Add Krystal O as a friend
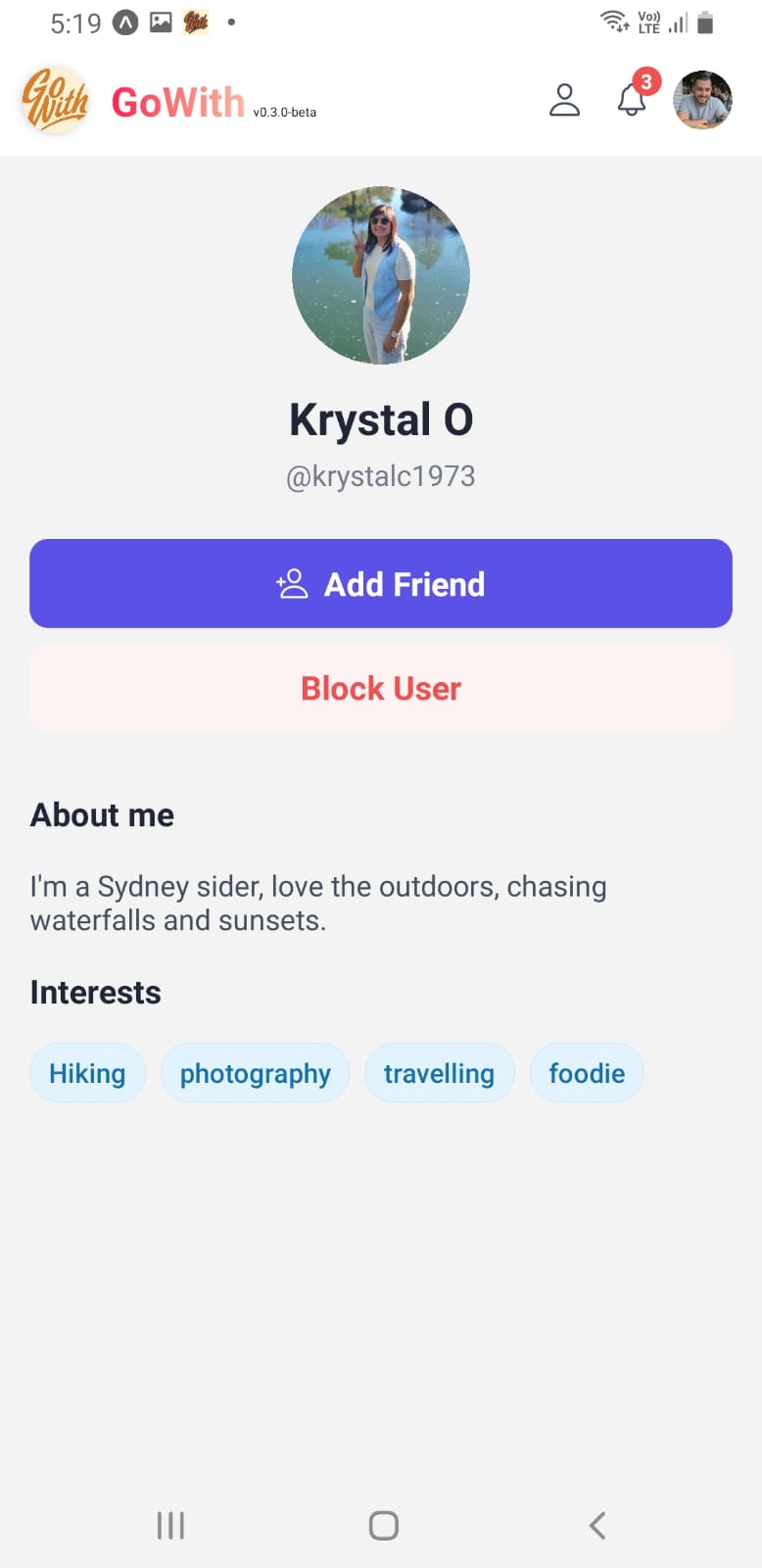The height and width of the screenshot is (1568, 762). [x=381, y=584]
